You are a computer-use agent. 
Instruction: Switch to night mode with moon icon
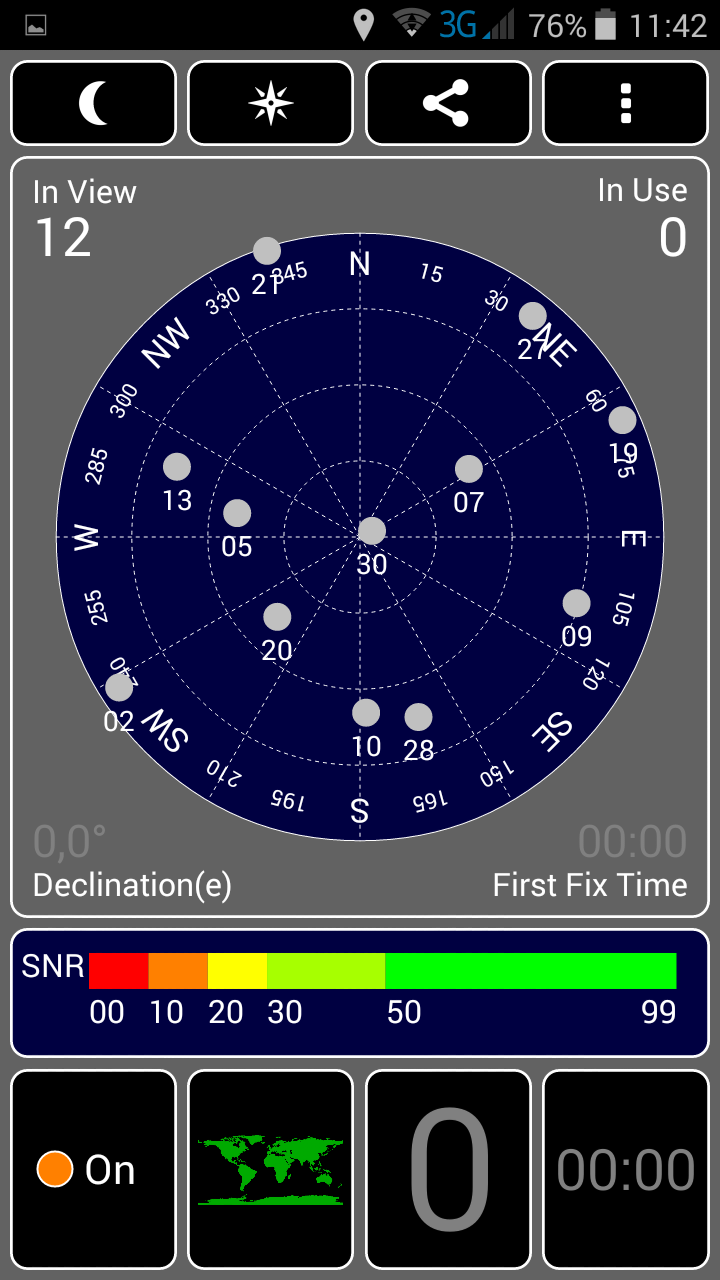[x=94, y=103]
